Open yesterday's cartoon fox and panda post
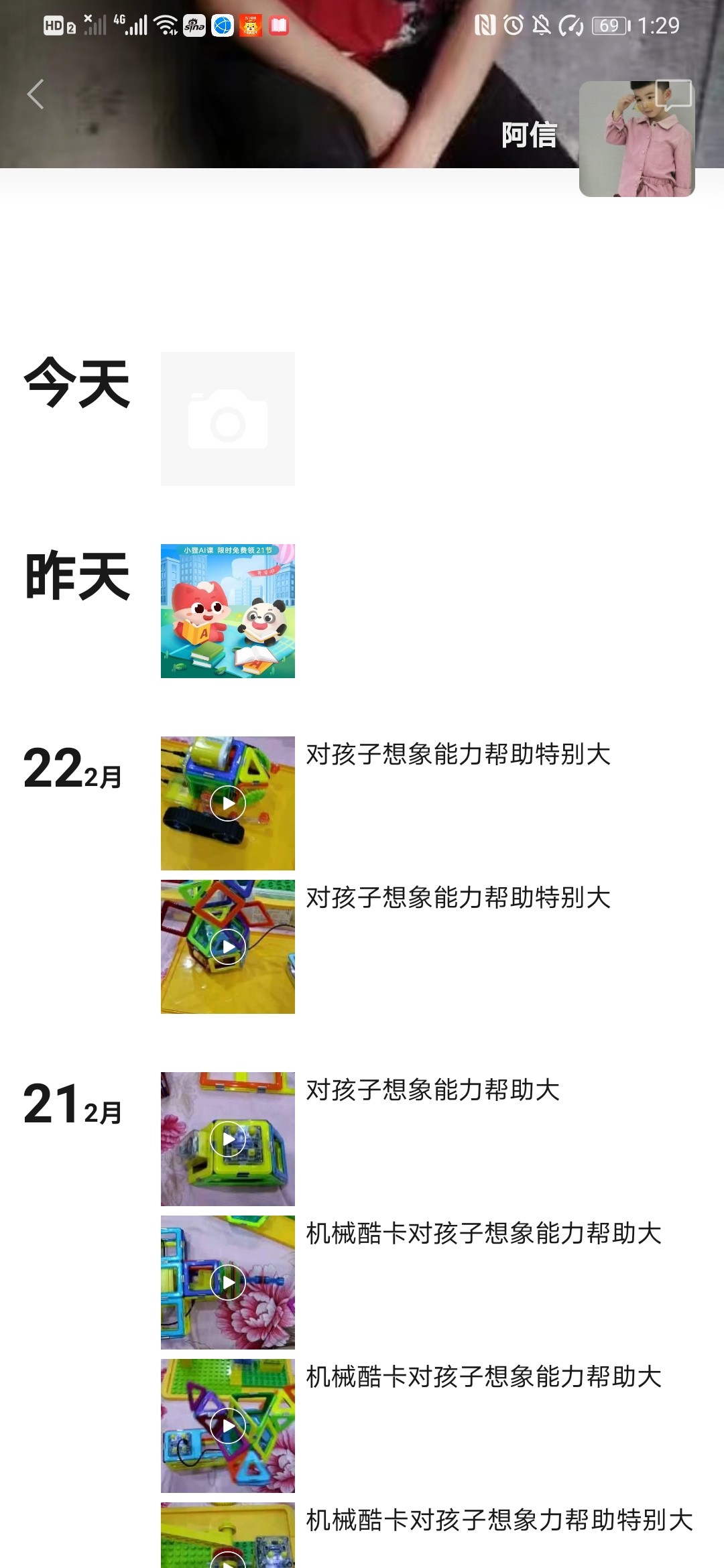Viewport: 724px width, 1568px height. coord(228,611)
